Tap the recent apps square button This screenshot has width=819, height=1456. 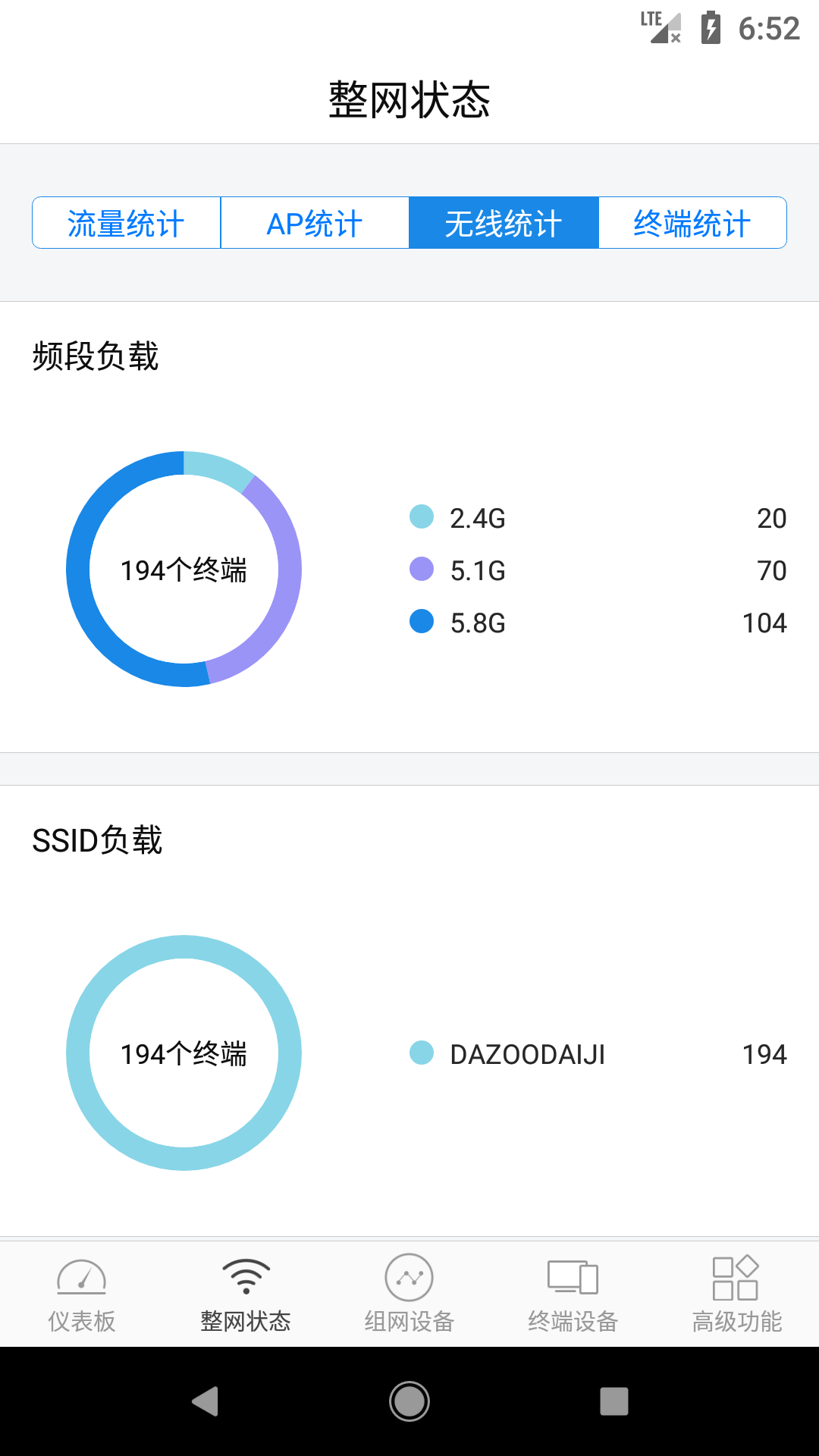tap(614, 1399)
